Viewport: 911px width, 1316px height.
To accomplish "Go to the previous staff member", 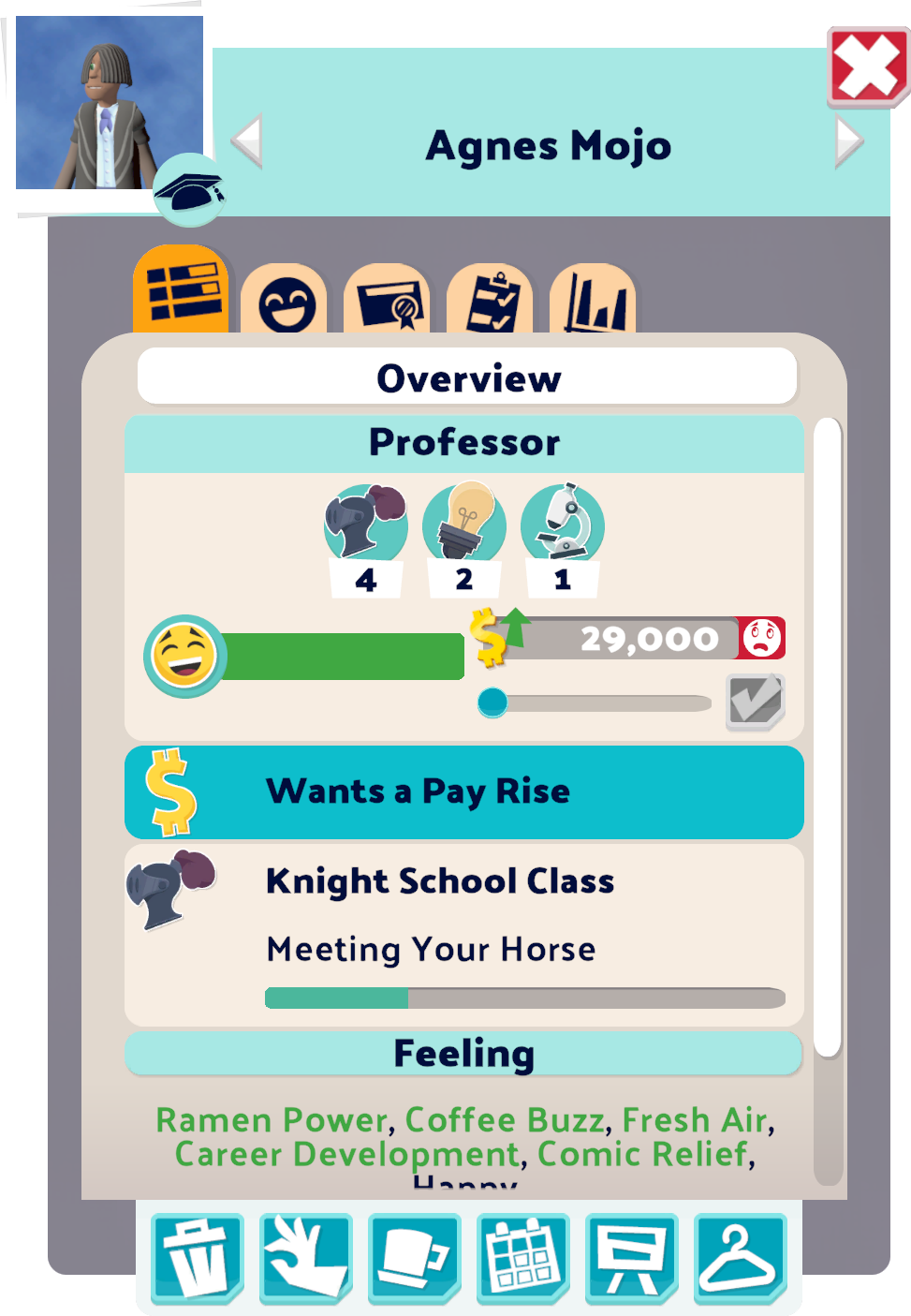I will [247, 142].
